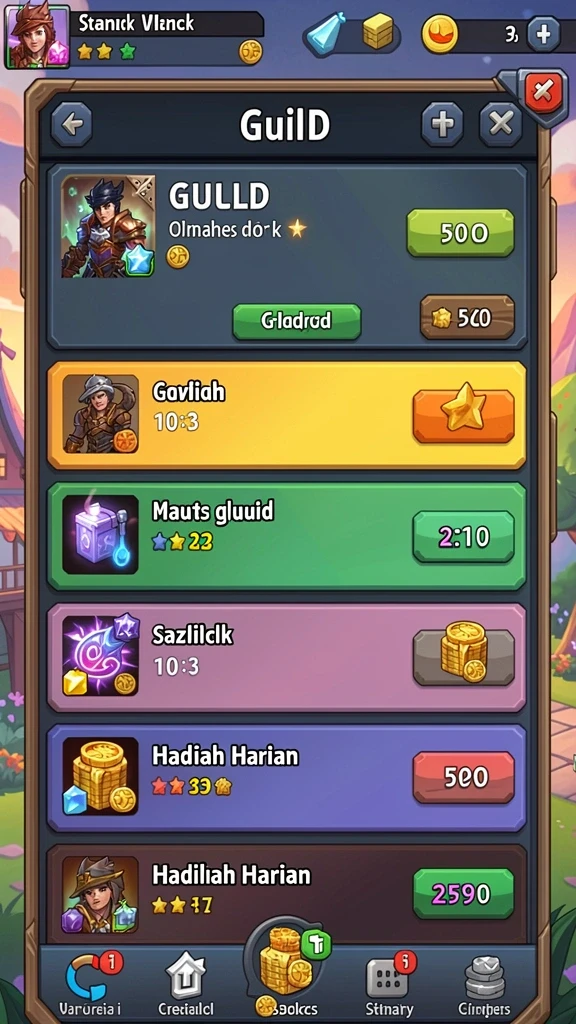Tap red 500 button on Hadiah Harian
This screenshot has width=576, height=1024.
(x=463, y=777)
